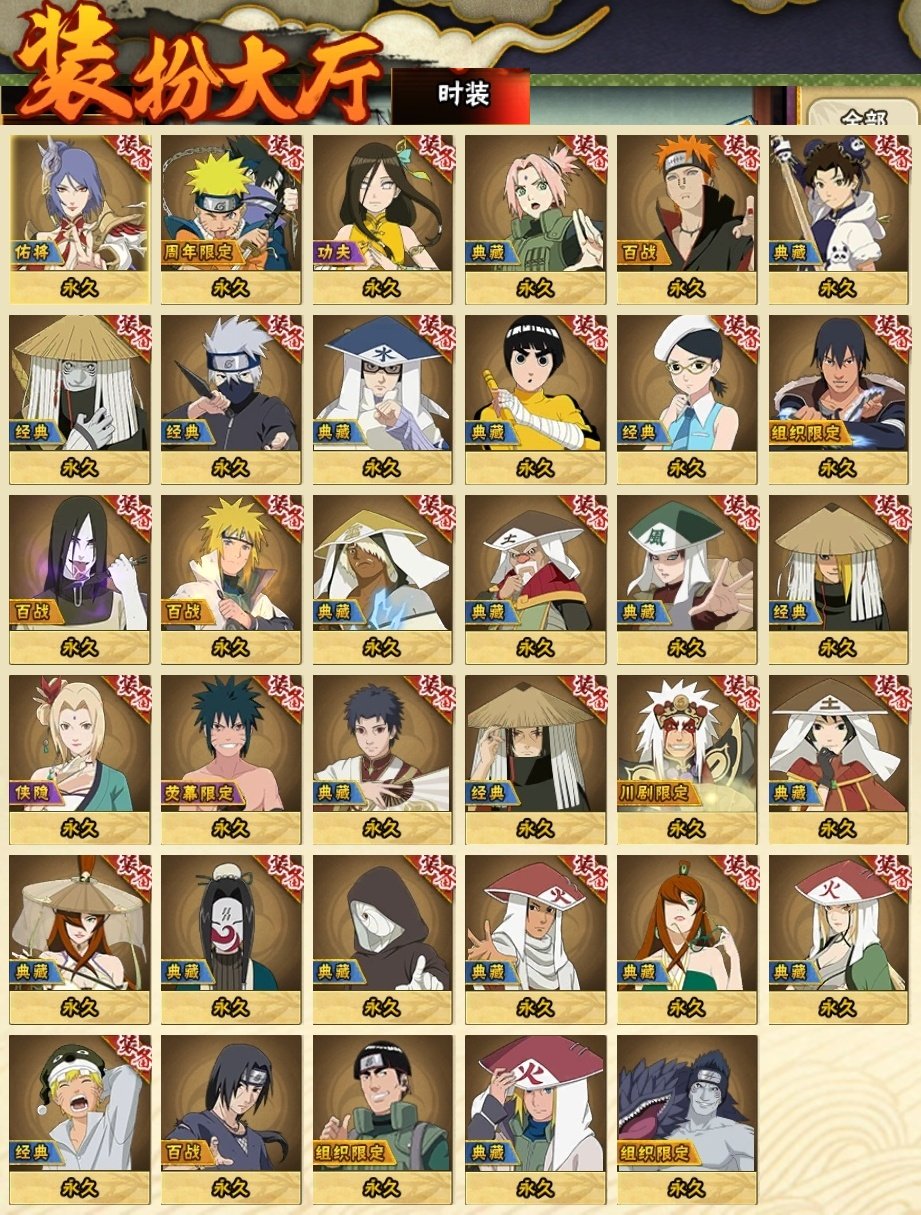The width and height of the screenshot is (921, 1215).
Task: Open the green 風 hat 典藏 costume
Action: click(687, 580)
